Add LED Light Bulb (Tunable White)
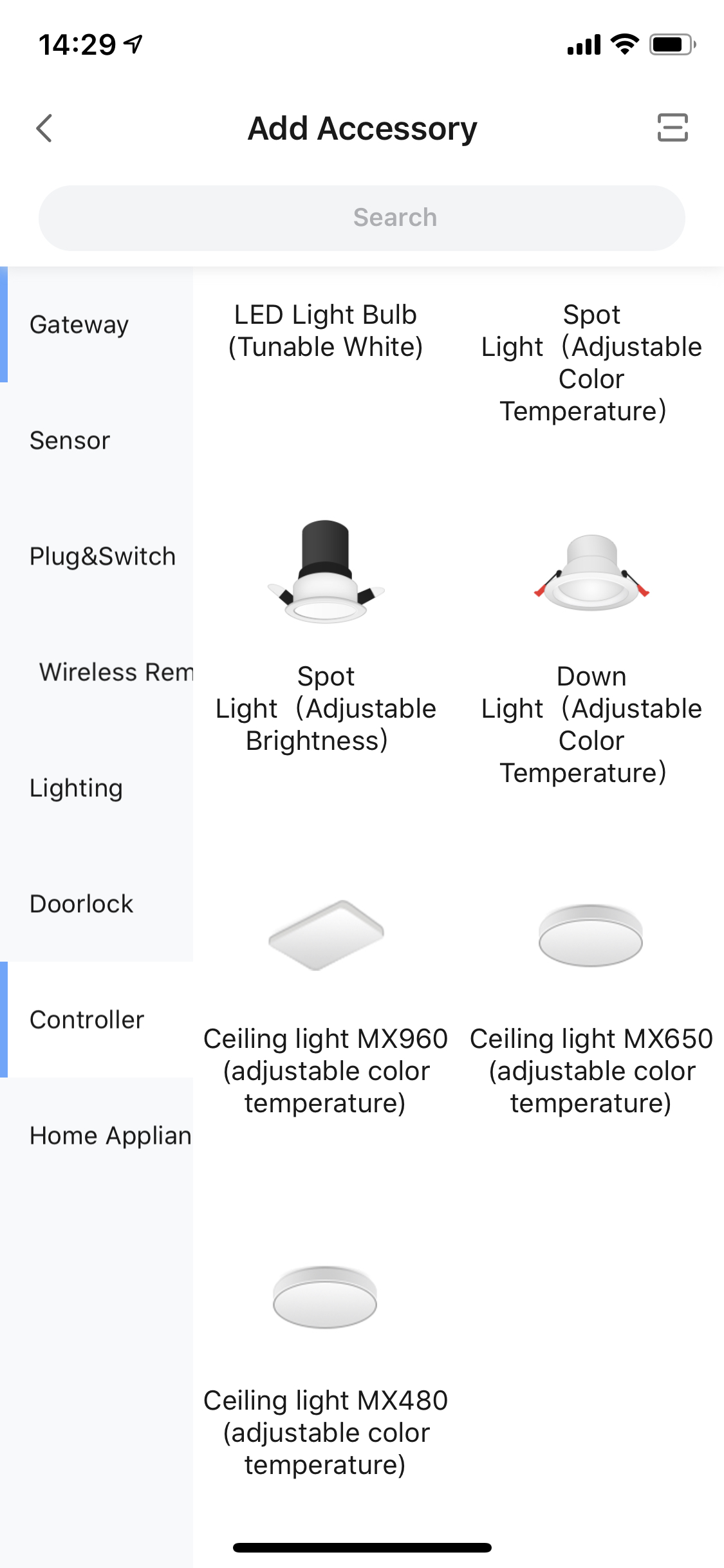 pyautogui.click(x=326, y=331)
